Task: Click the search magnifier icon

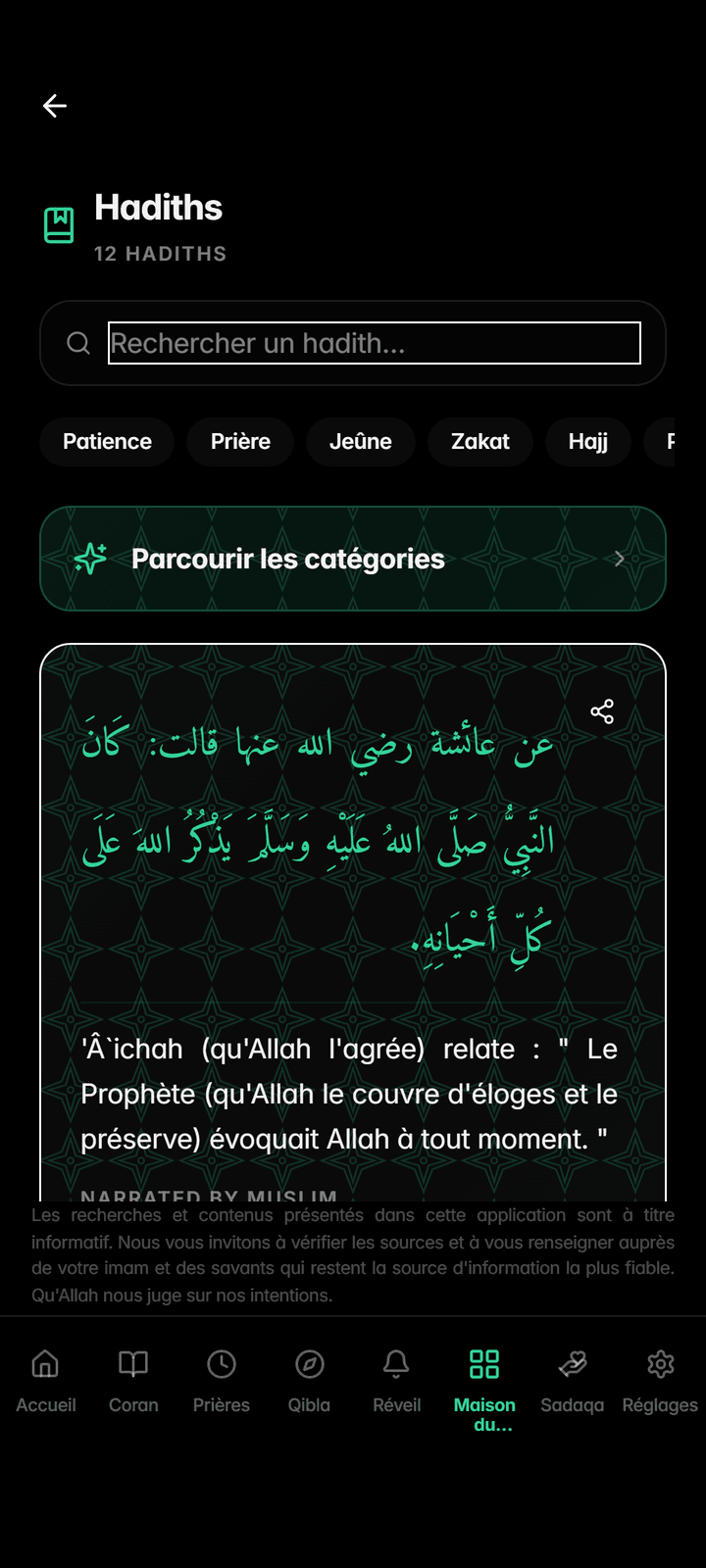Action: 78,343
